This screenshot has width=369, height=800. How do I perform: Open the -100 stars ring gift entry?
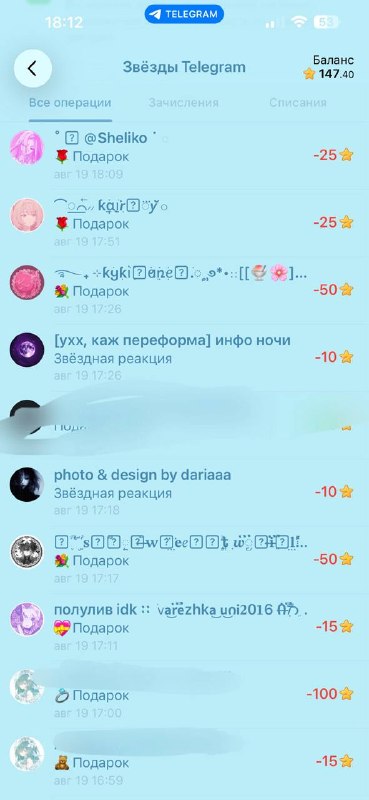[x=184, y=694]
